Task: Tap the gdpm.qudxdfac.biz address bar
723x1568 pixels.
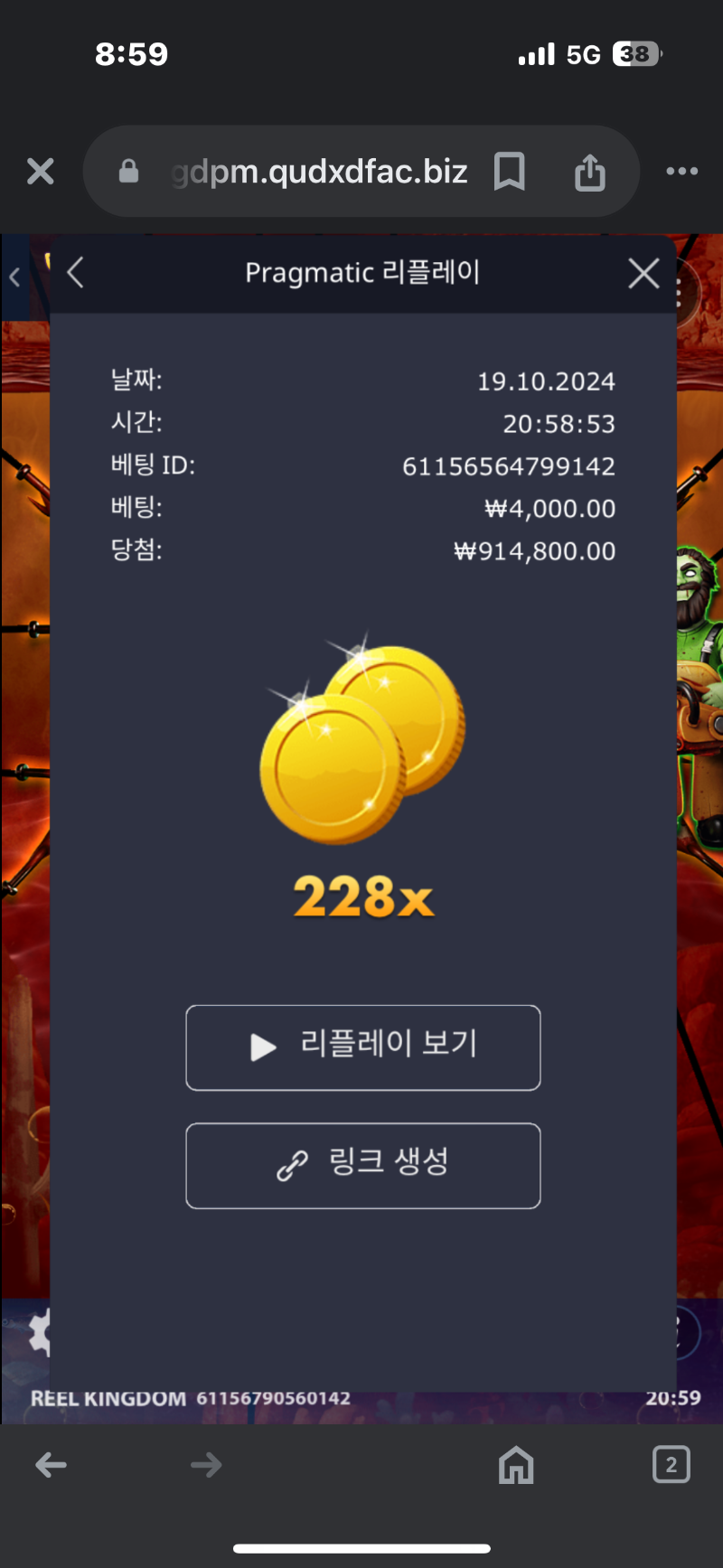Action: [318, 171]
